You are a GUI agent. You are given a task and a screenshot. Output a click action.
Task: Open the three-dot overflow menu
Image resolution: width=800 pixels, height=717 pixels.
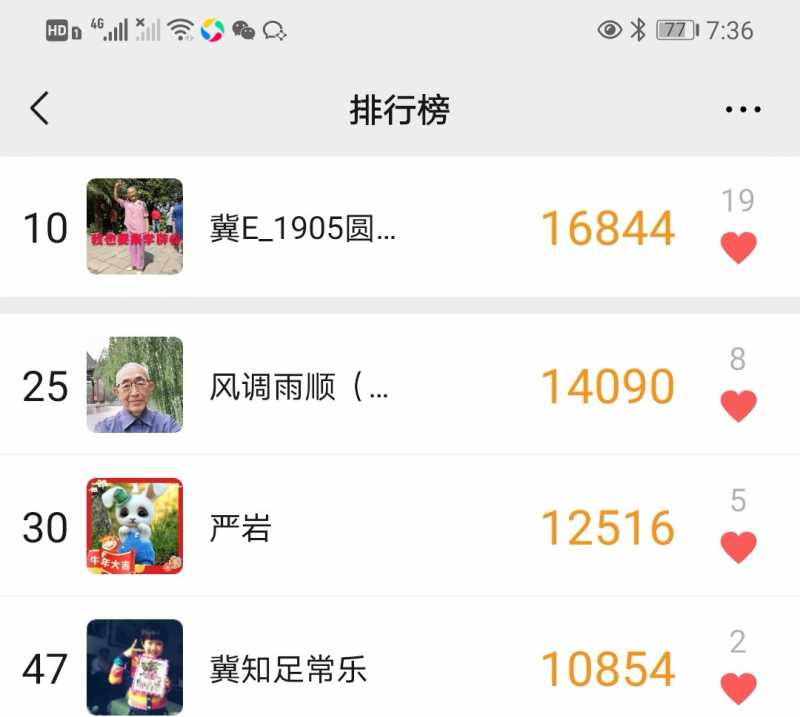[743, 109]
